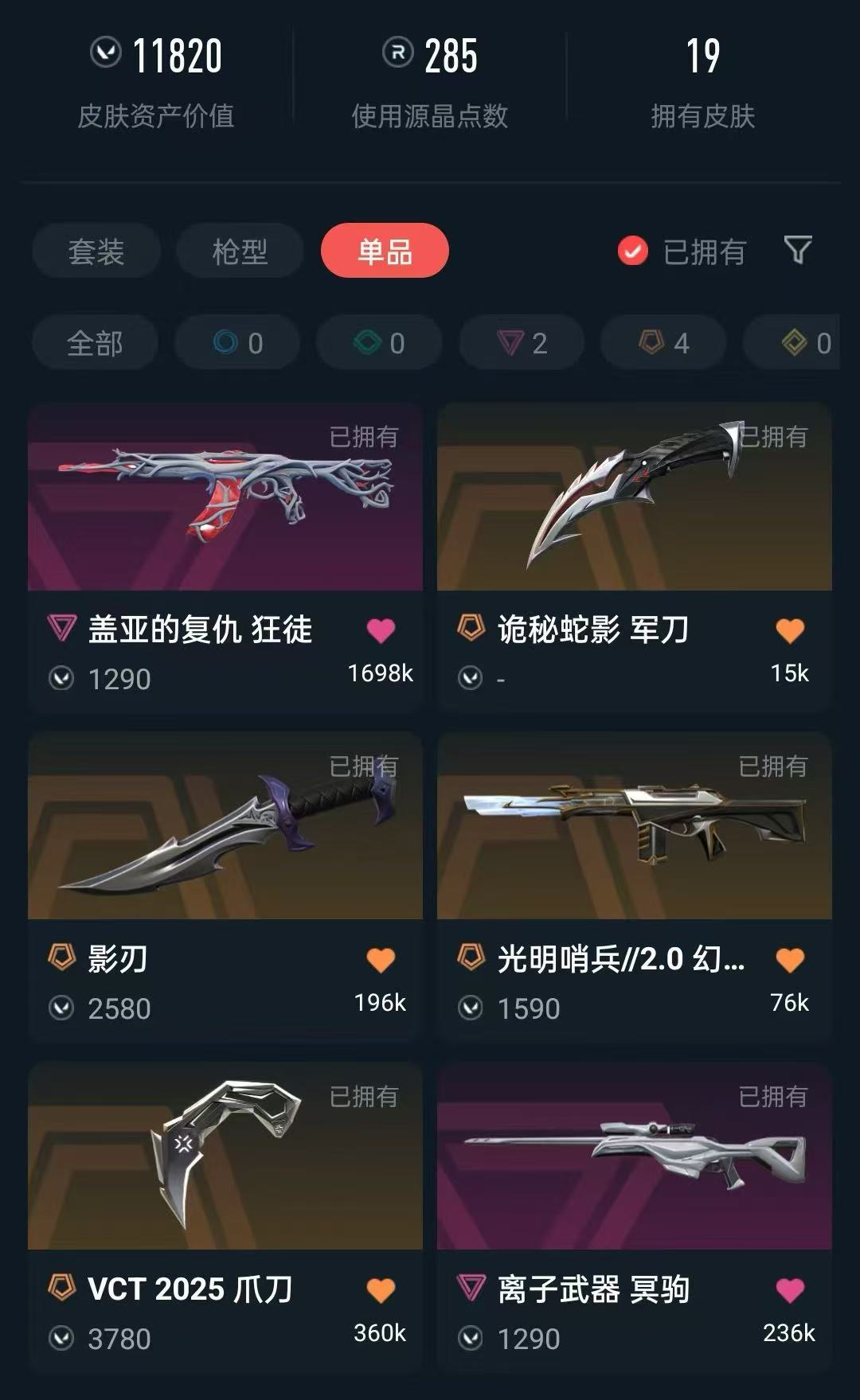Open the VCT 2025 爪刀 skin card
Viewport: 860px width, 1400px height.
point(225,1217)
